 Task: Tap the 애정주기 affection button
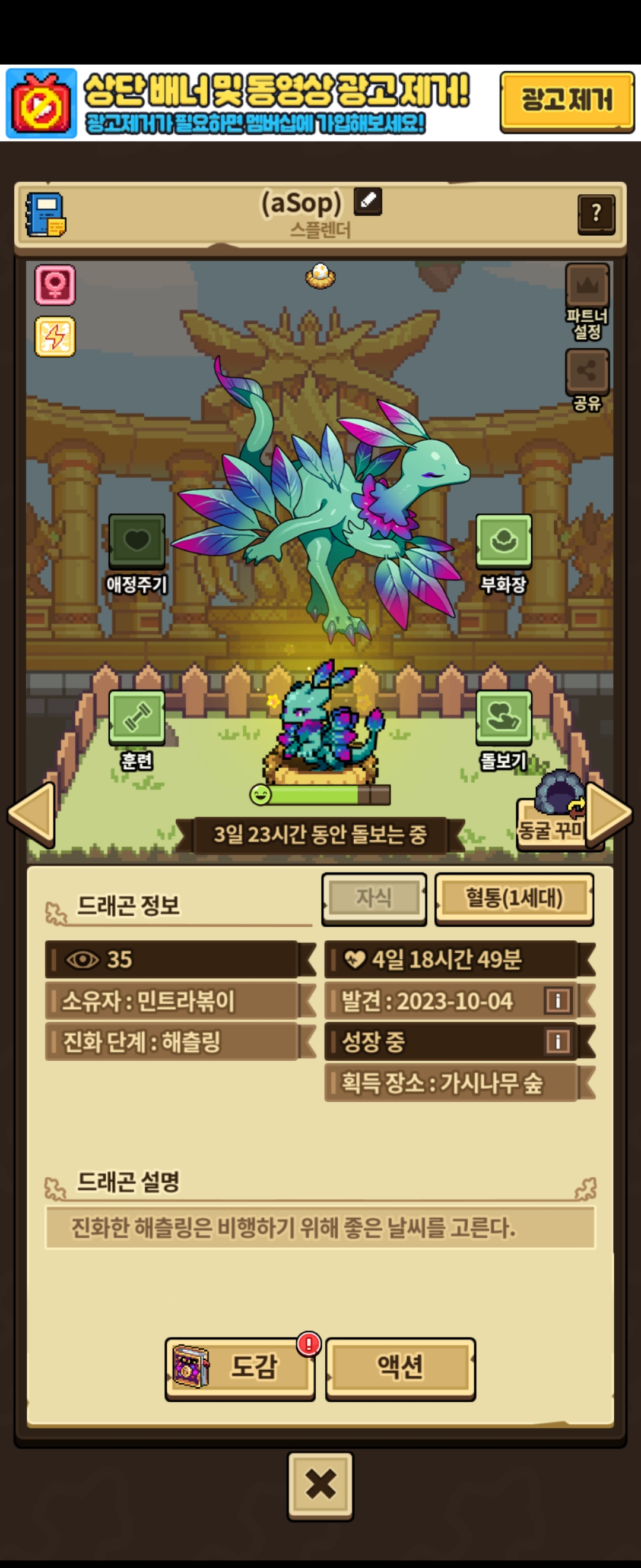(137, 540)
